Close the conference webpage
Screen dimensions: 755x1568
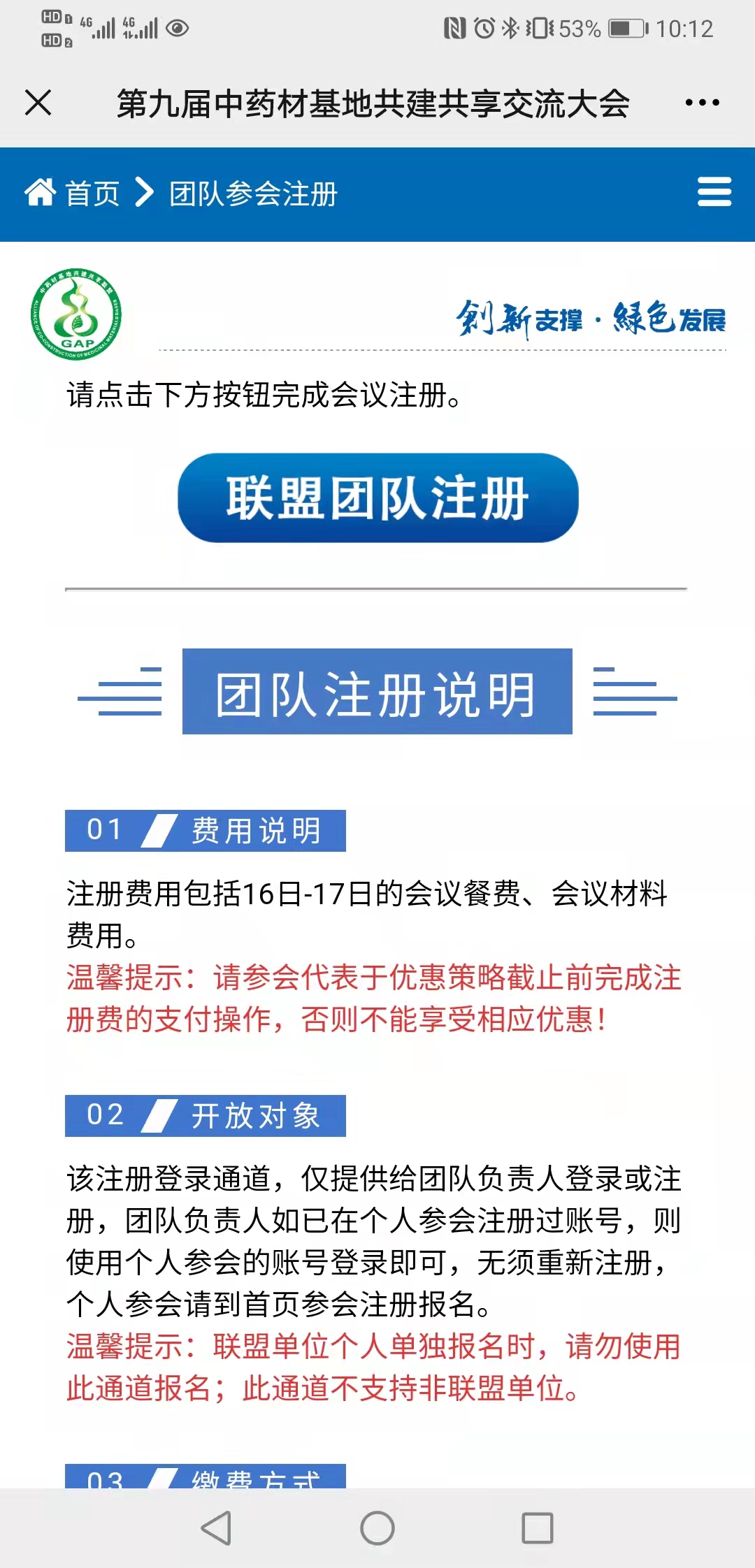[38, 103]
